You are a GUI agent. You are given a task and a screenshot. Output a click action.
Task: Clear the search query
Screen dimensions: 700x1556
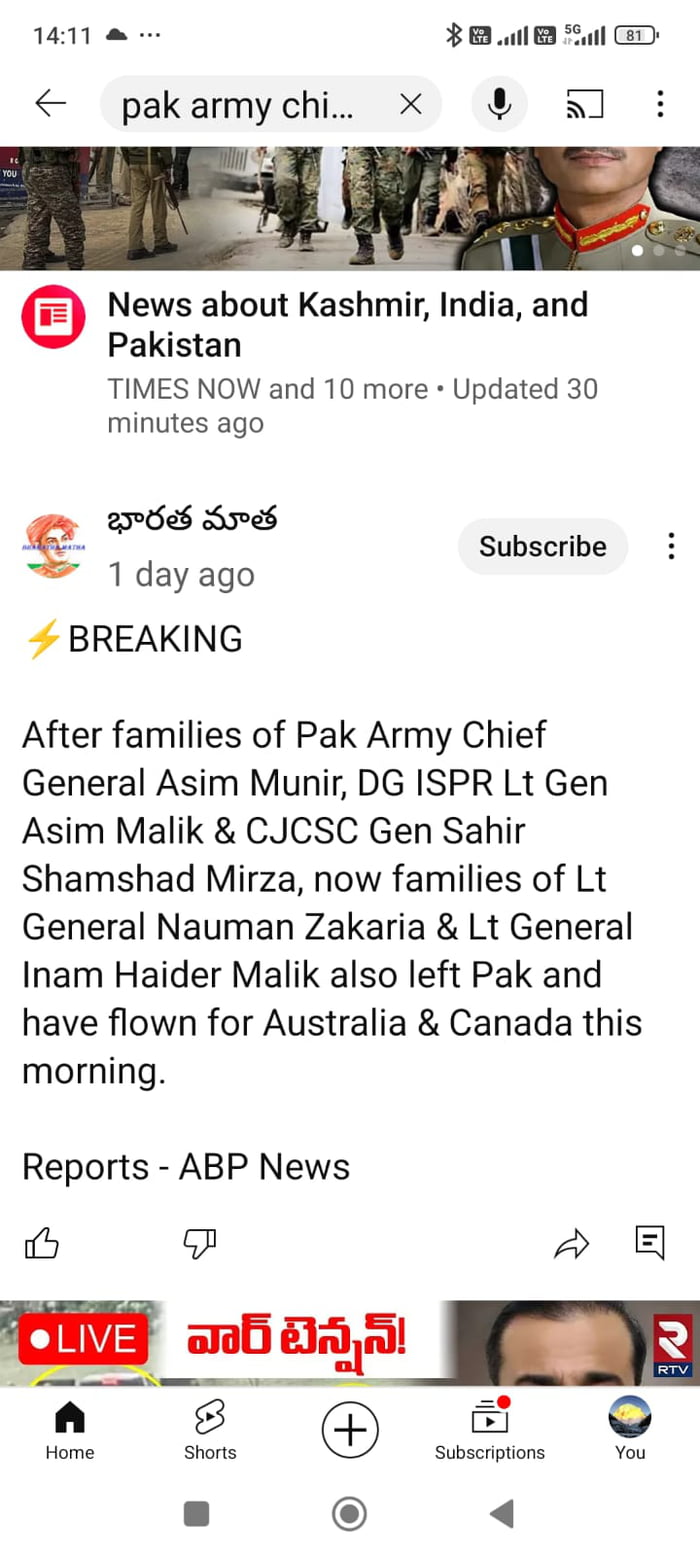(x=410, y=104)
